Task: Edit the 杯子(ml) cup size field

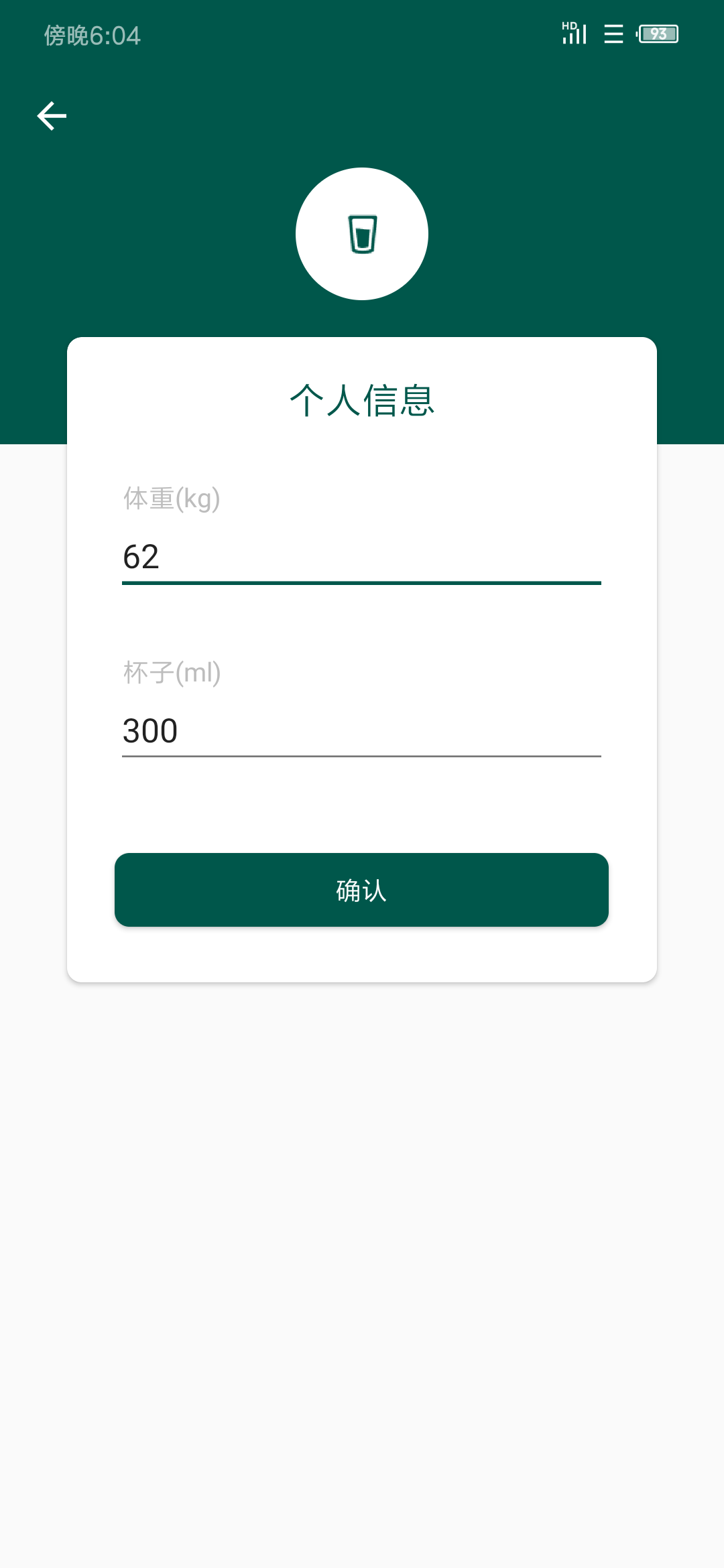Action: 361,730
